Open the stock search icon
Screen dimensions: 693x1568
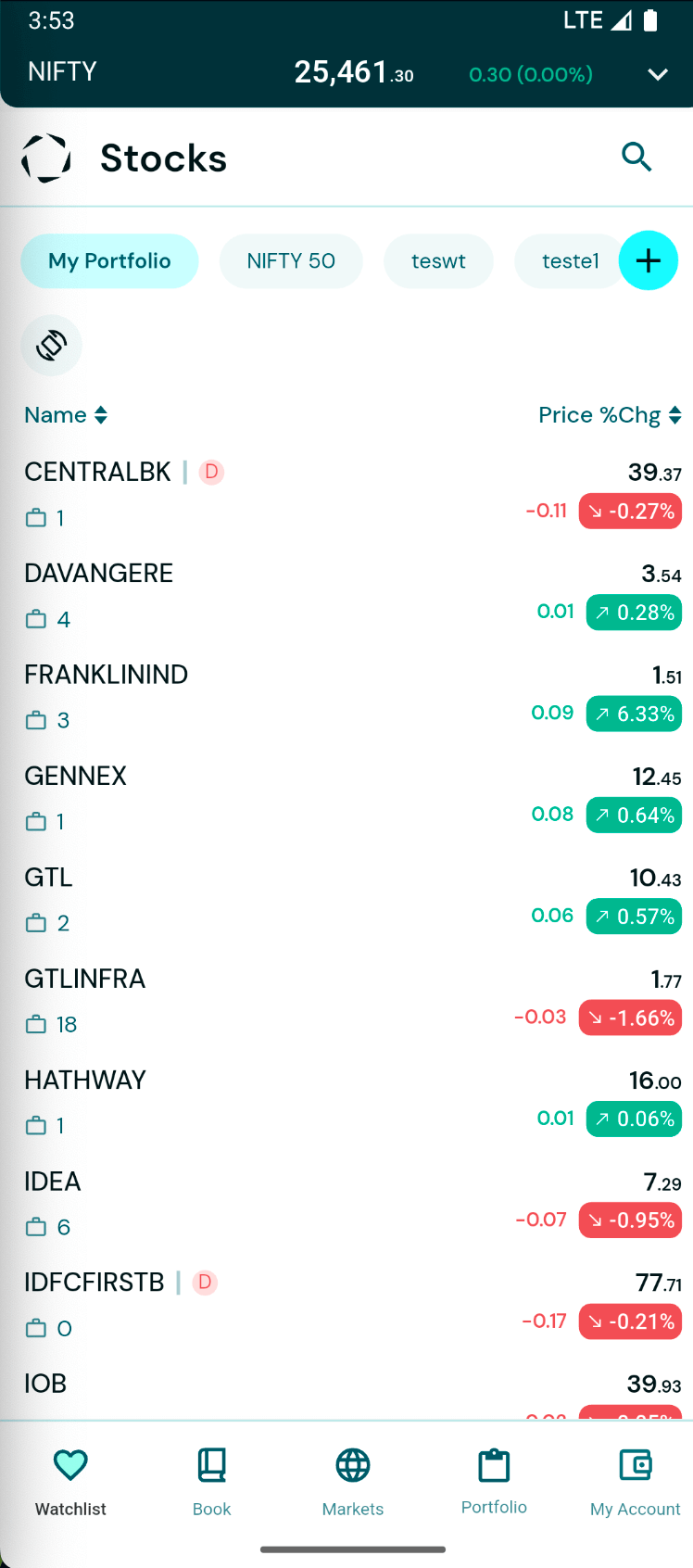(636, 158)
